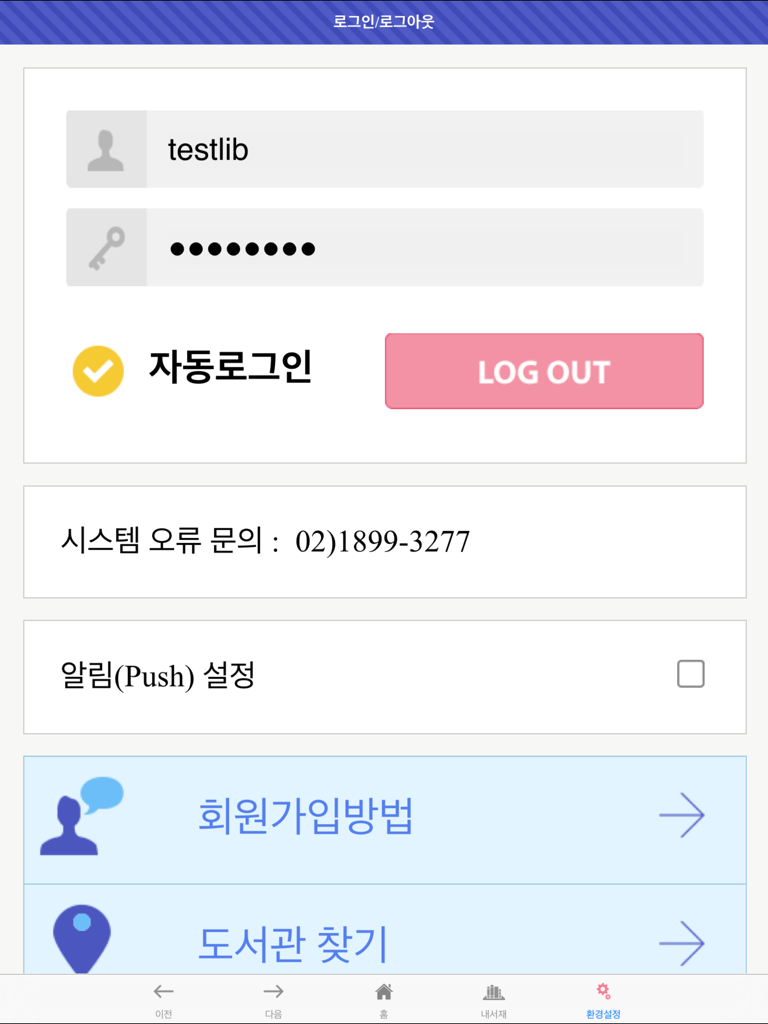Call the system error number 02)1899-3277

pos(385,540)
